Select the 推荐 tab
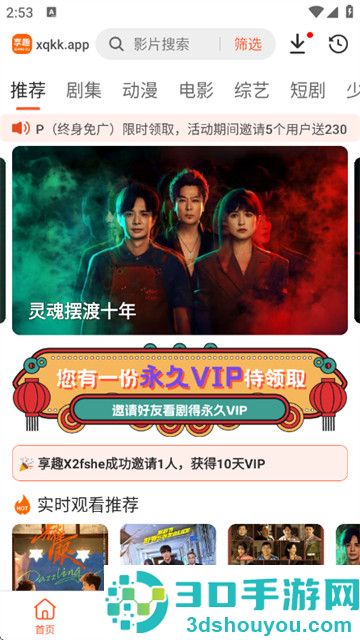The height and width of the screenshot is (640, 360). click(x=28, y=90)
